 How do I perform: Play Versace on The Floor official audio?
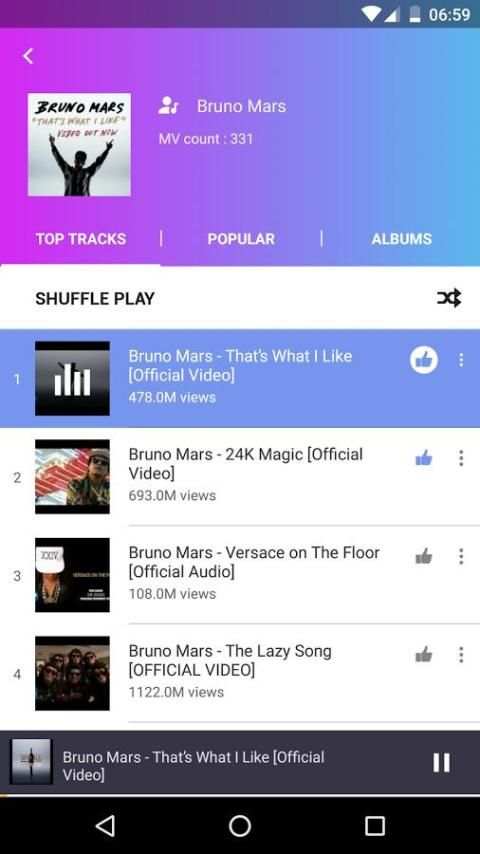tap(240, 575)
